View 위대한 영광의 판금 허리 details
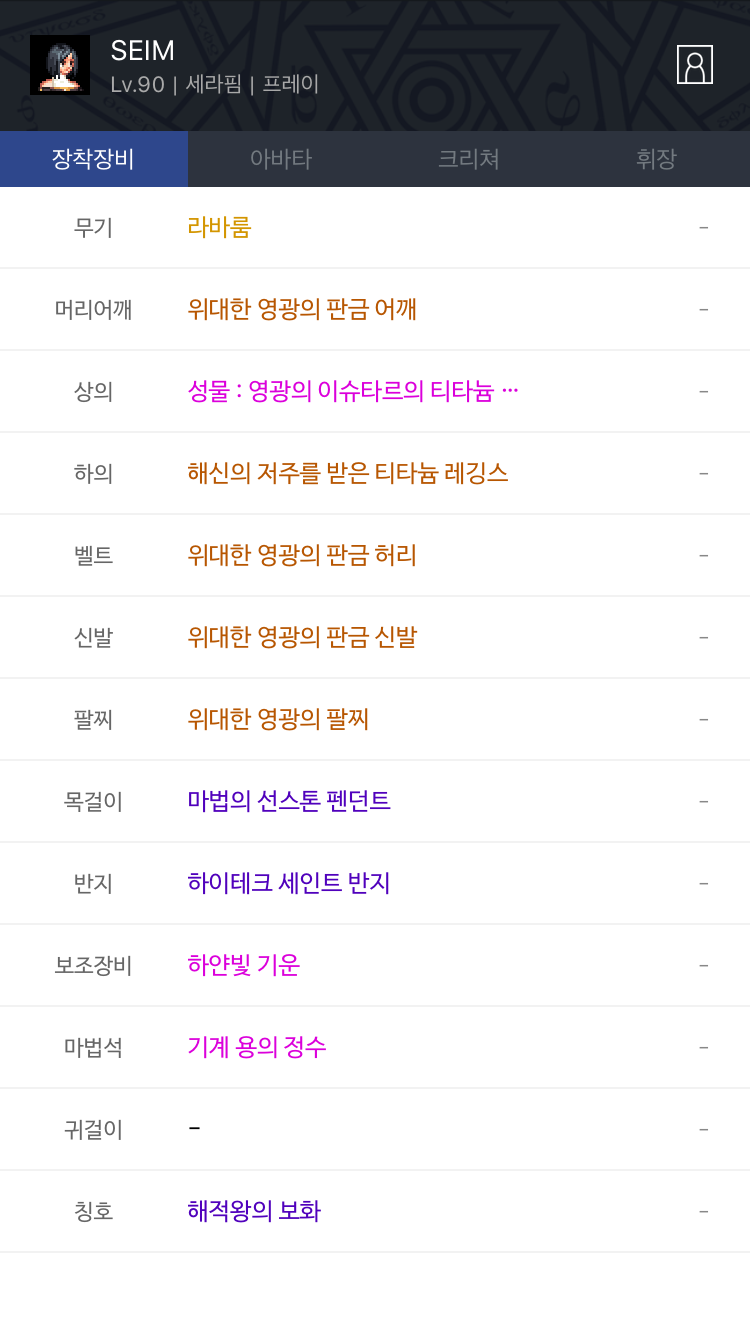Screen dimensions: 750x1334 pos(302,555)
